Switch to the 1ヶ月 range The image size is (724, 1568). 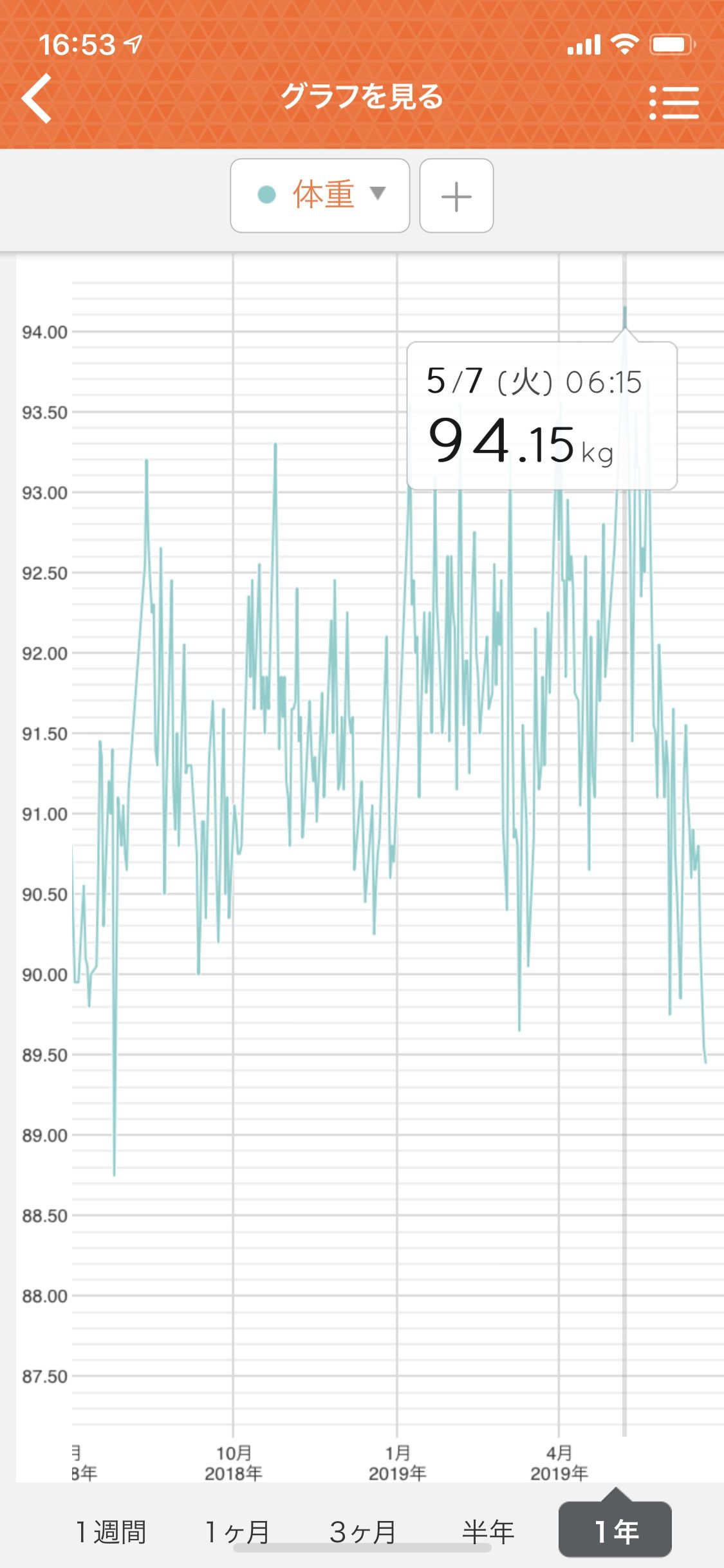[236, 1531]
